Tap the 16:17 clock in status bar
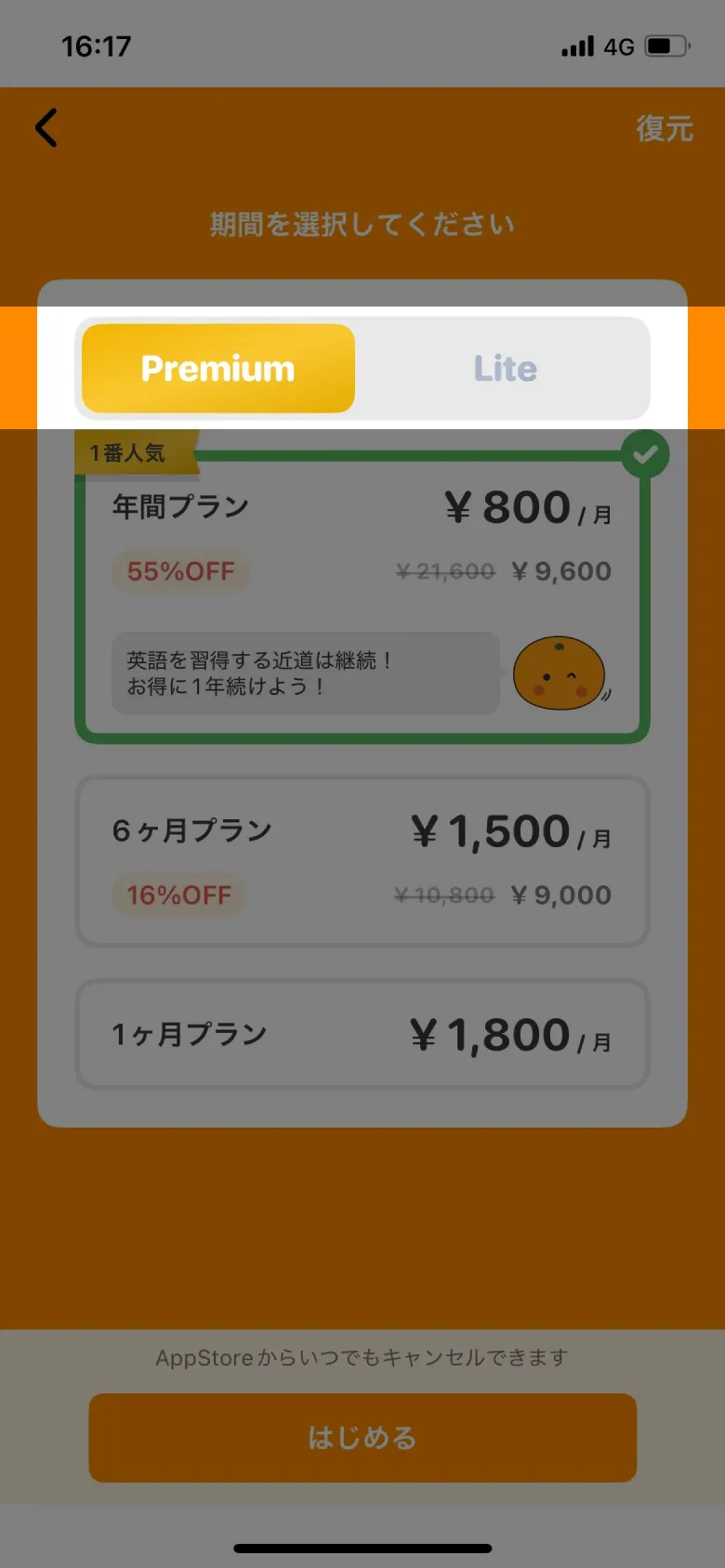The image size is (725, 1568). point(94,45)
